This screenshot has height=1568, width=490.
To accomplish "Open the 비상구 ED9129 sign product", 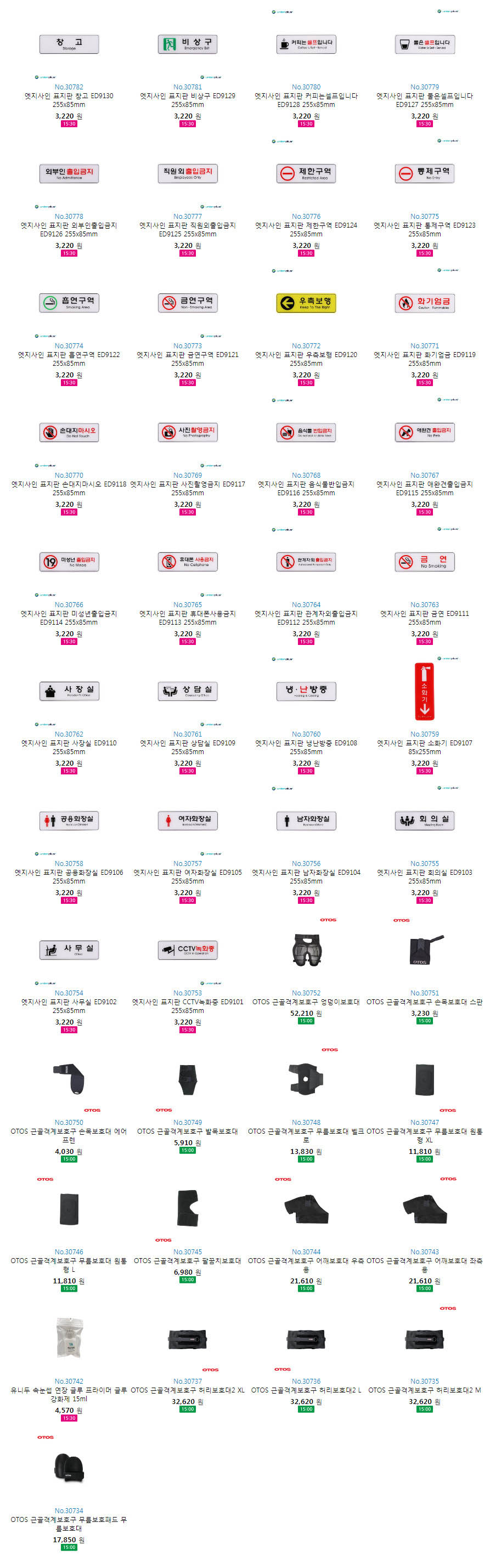I will tap(188, 44).
